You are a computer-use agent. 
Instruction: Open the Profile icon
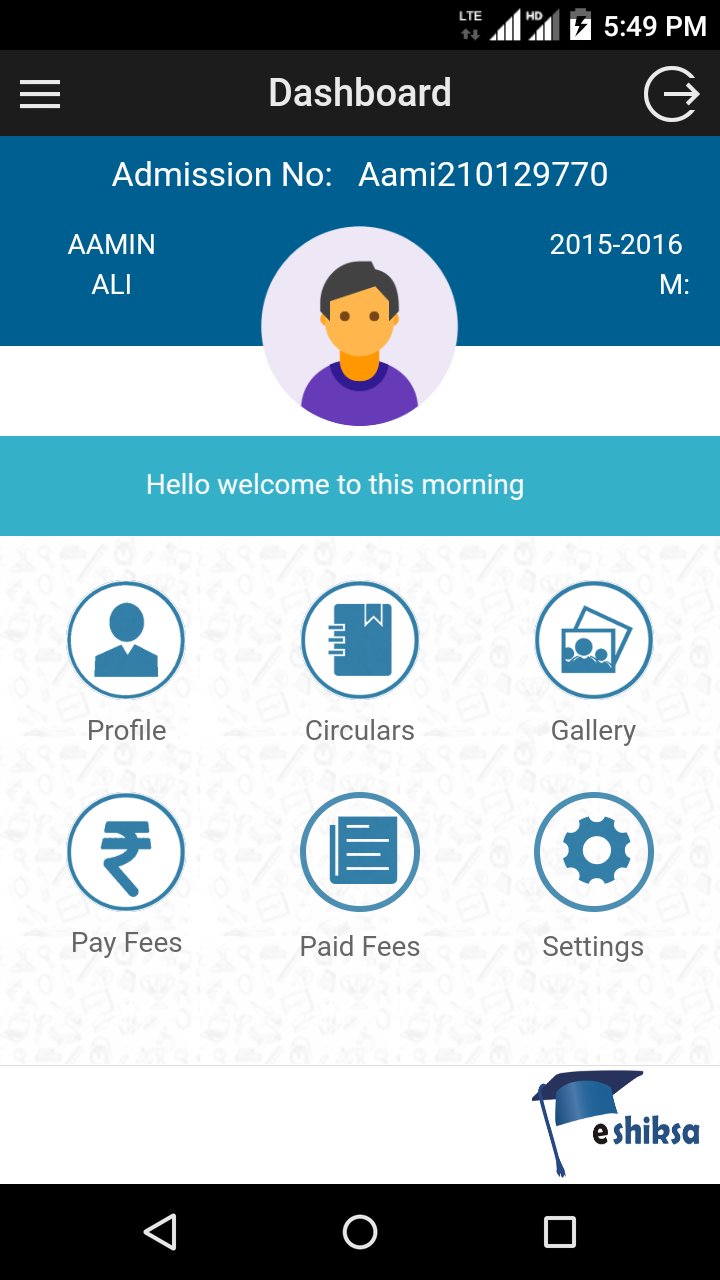[x=126, y=640]
